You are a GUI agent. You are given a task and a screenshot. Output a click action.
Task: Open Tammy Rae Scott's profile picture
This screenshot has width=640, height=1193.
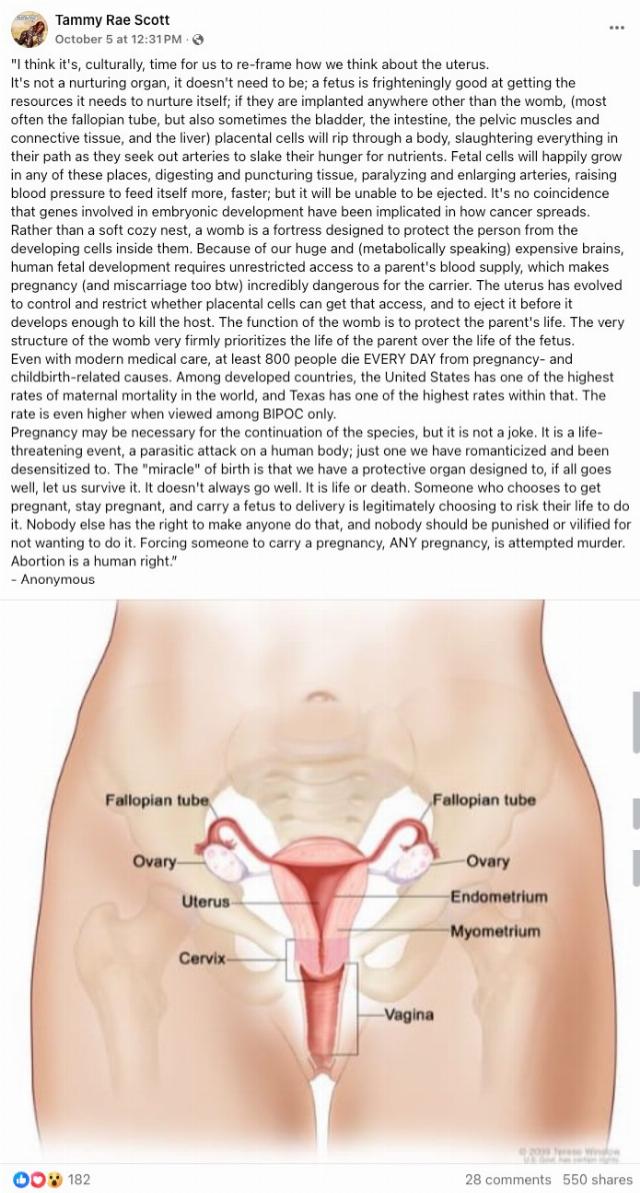tap(29, 29)
